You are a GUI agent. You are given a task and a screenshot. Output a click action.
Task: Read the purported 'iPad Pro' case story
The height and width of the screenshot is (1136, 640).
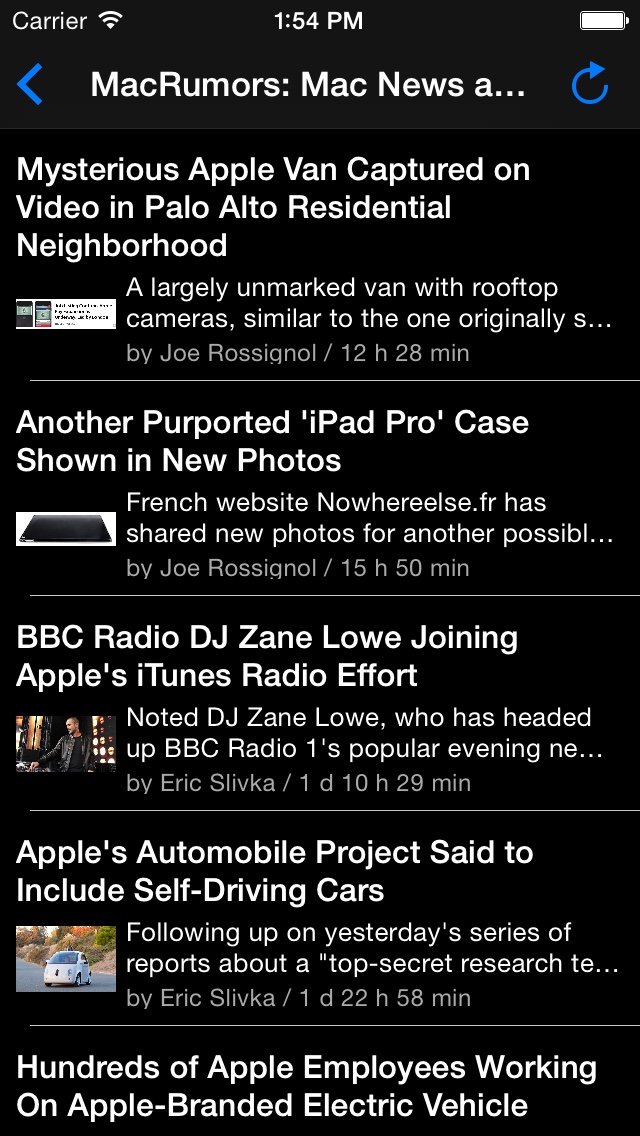coord(272,441)
